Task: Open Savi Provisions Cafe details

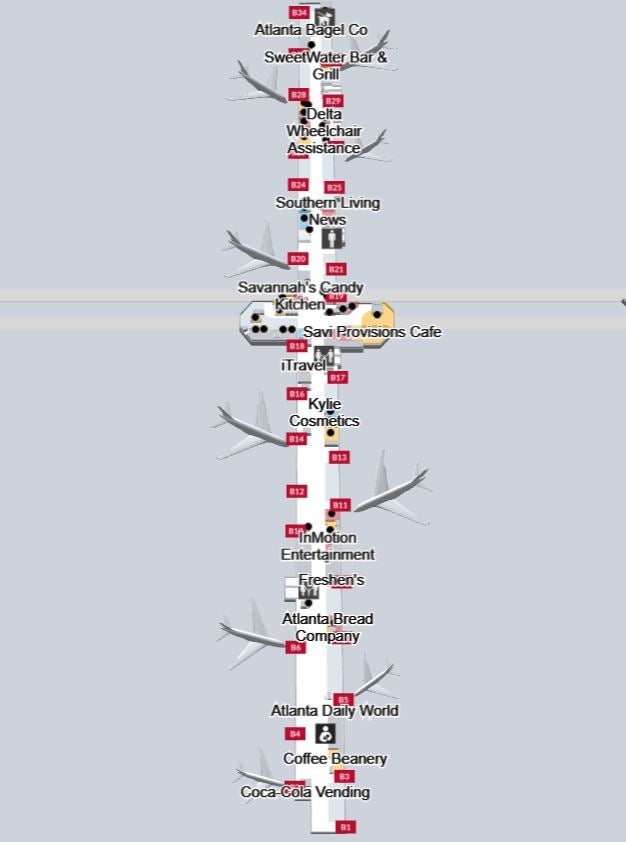Action: coord(372,332)
